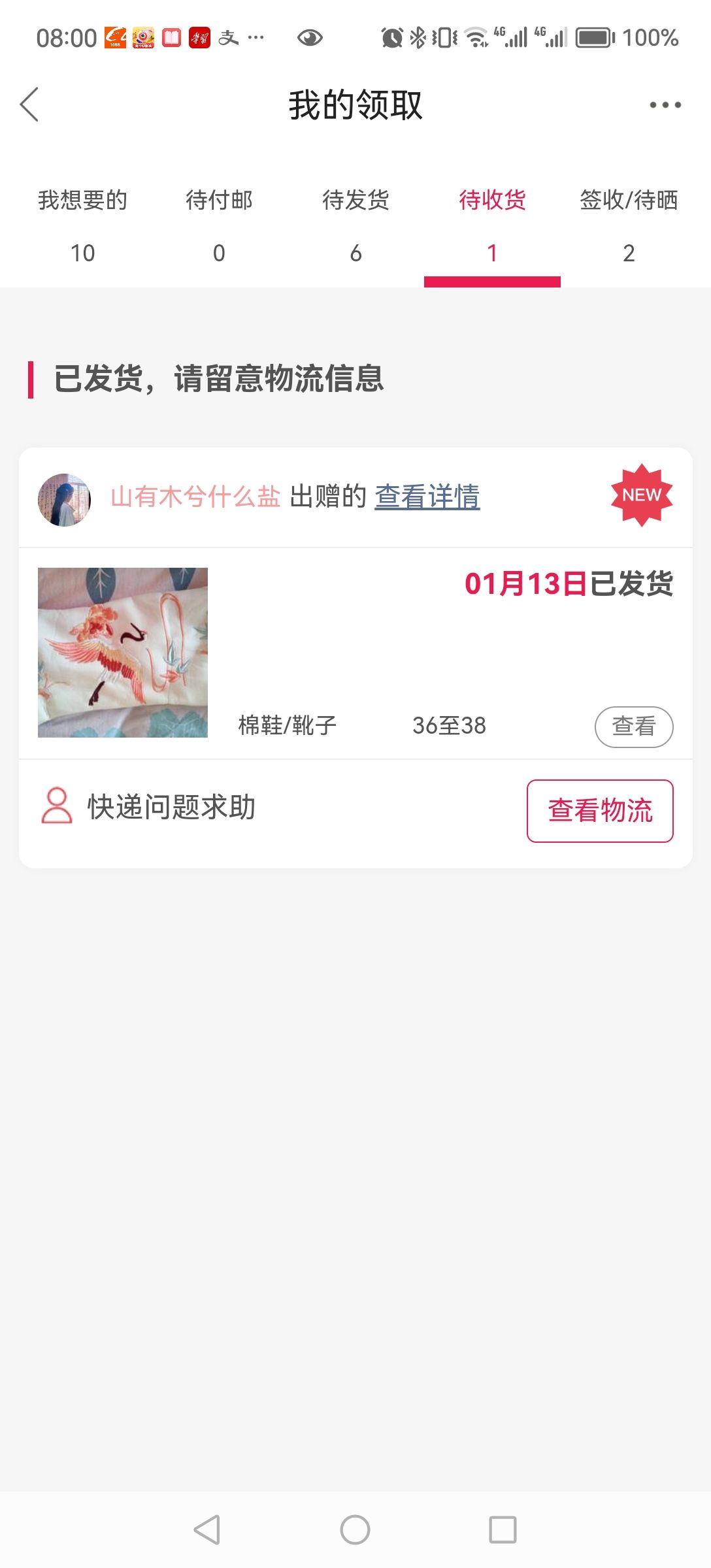
Task: Tap the 查看 button for 棉鞋/靴子
Action: pos(634,727)
